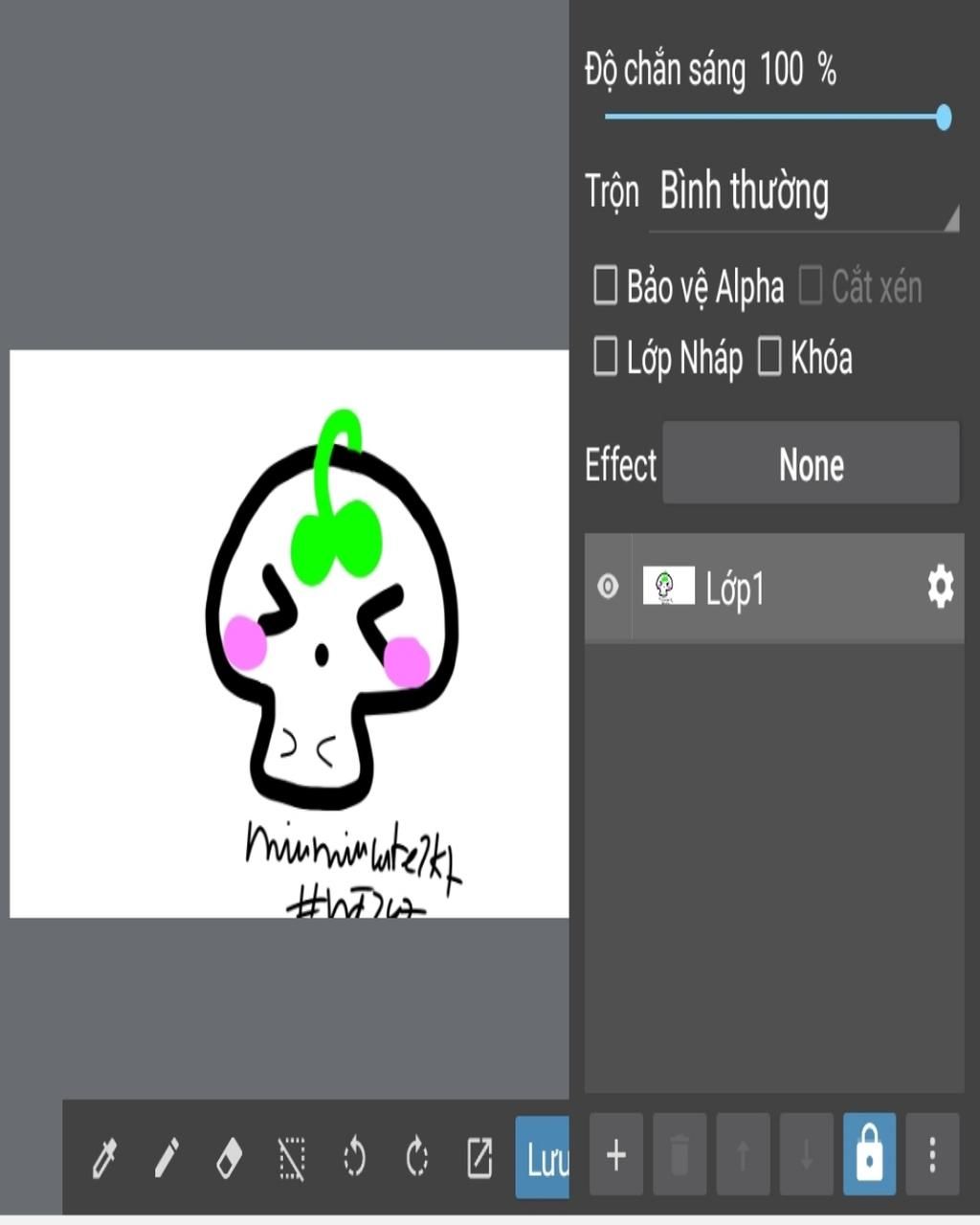Select the Lớp1 layer row
The height and width of the screenshot is (1225, 980).
(804, 587)
